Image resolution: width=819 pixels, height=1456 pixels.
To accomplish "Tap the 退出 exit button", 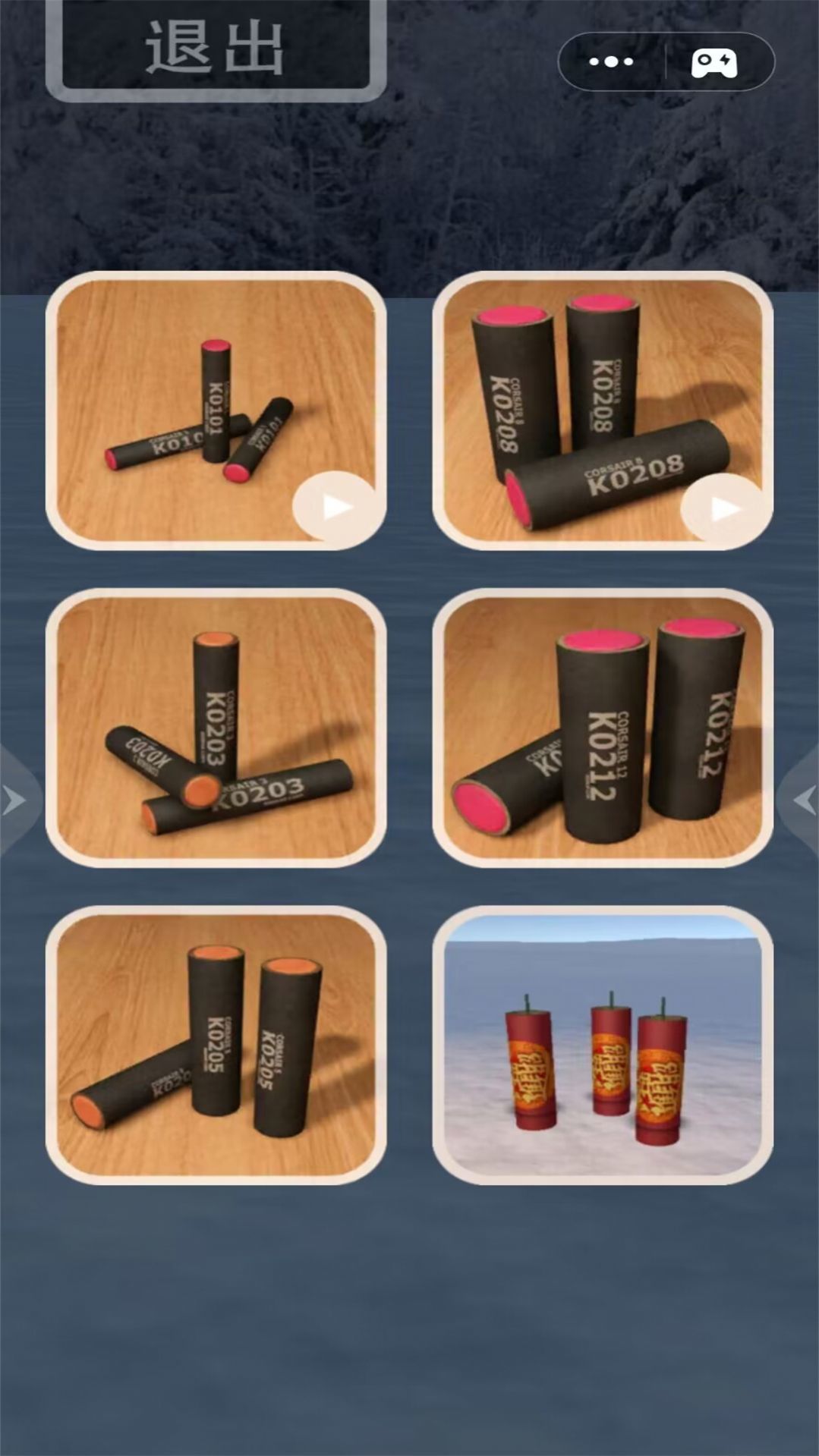I will (x=216, y=49).
